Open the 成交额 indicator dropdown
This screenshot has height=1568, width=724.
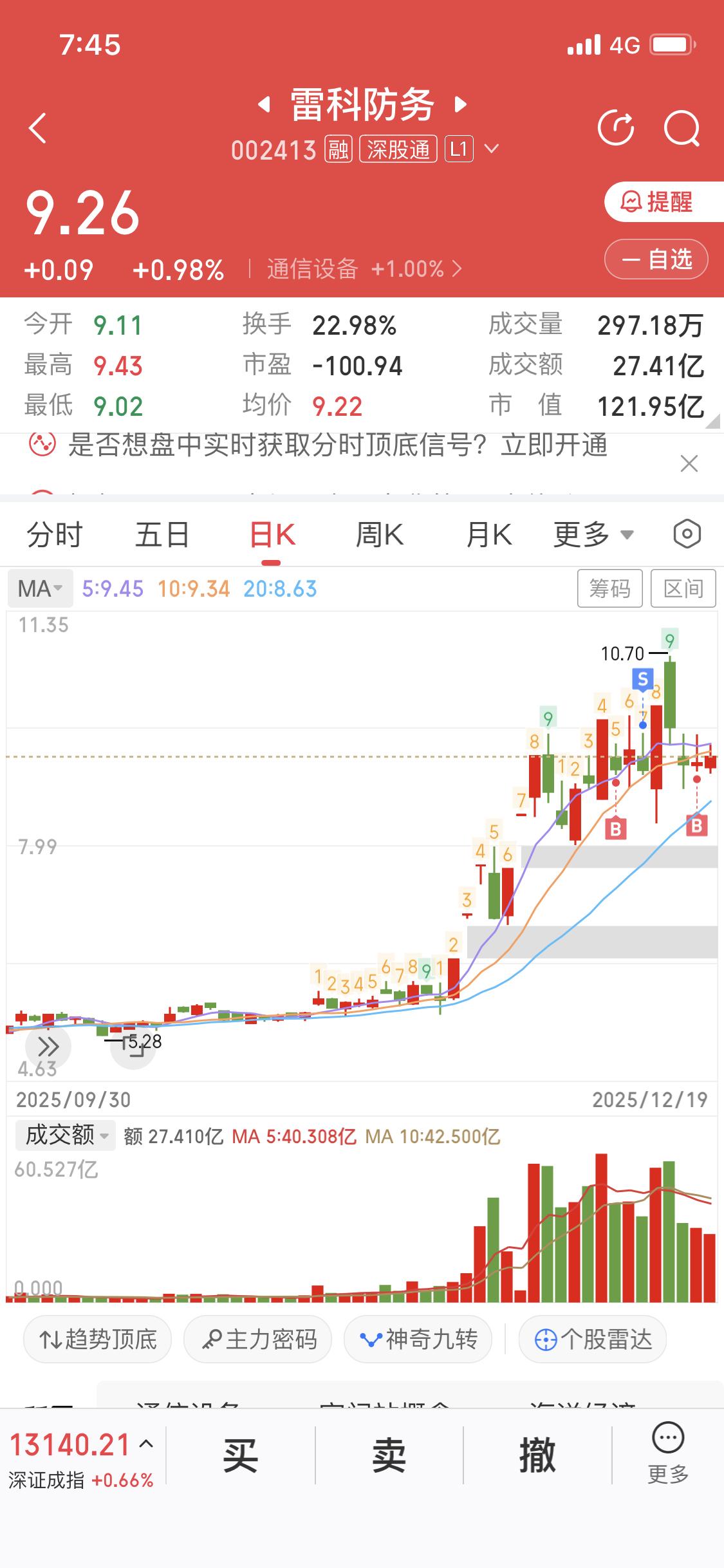(63, 1135)
